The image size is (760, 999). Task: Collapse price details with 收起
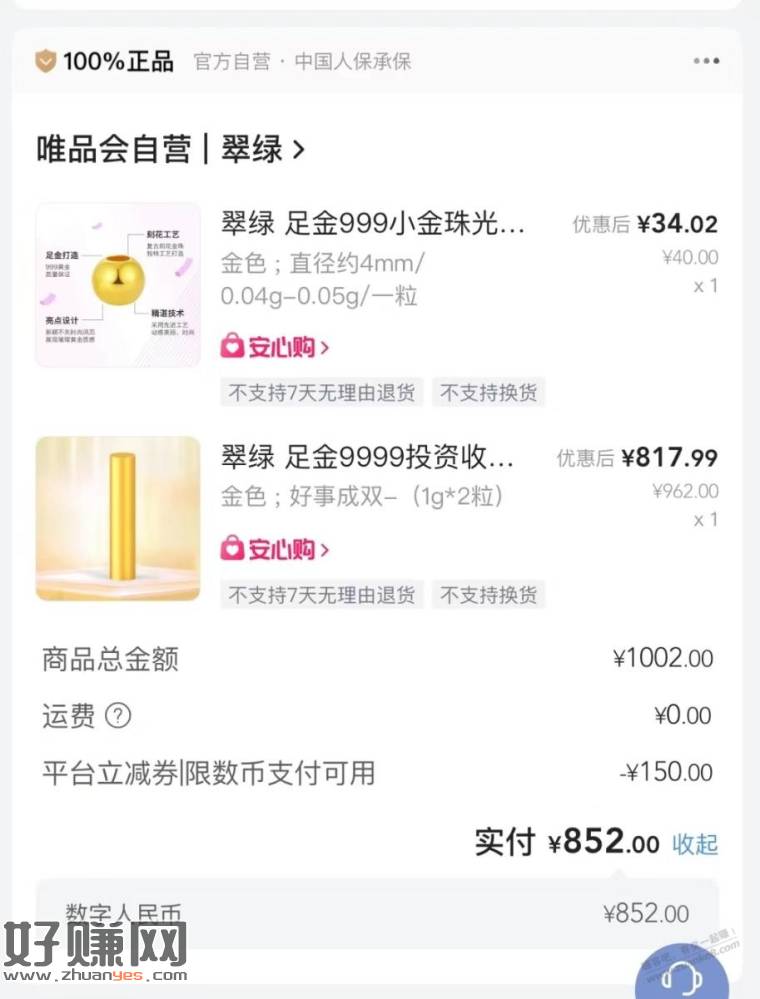click(694, 843)
